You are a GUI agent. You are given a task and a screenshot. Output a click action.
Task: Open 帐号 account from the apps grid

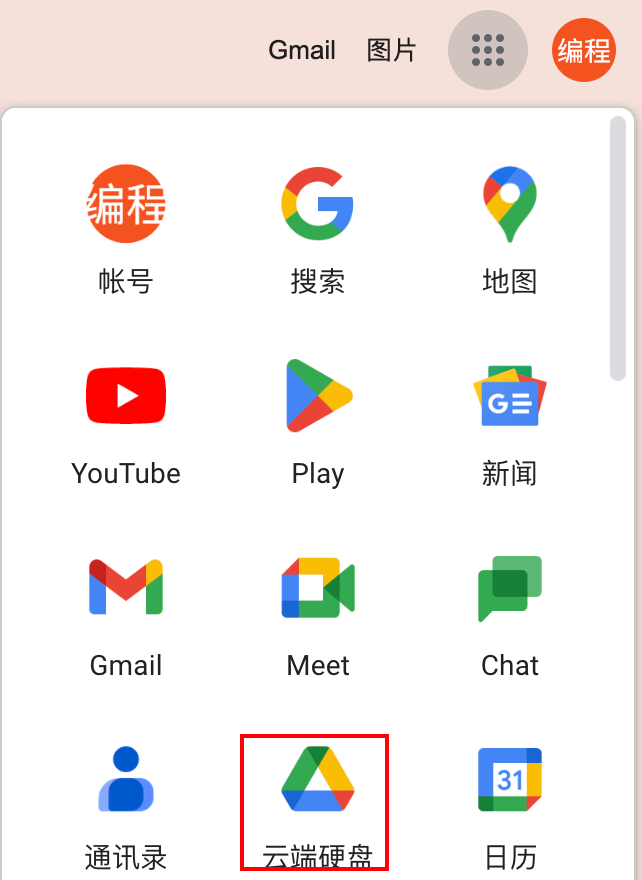click(x=126, y=231)
